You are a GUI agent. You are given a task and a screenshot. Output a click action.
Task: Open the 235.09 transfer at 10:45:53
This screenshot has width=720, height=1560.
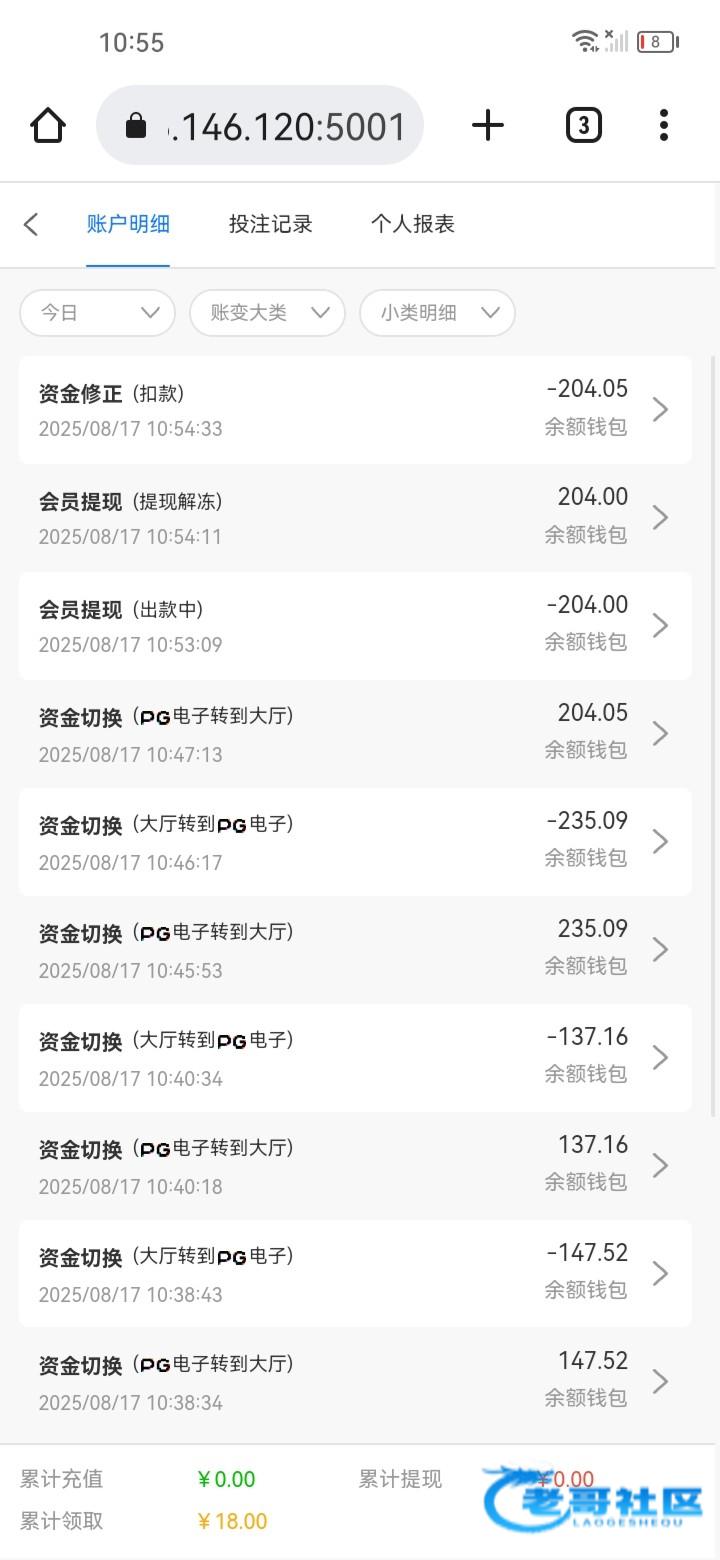click(355, 950)
